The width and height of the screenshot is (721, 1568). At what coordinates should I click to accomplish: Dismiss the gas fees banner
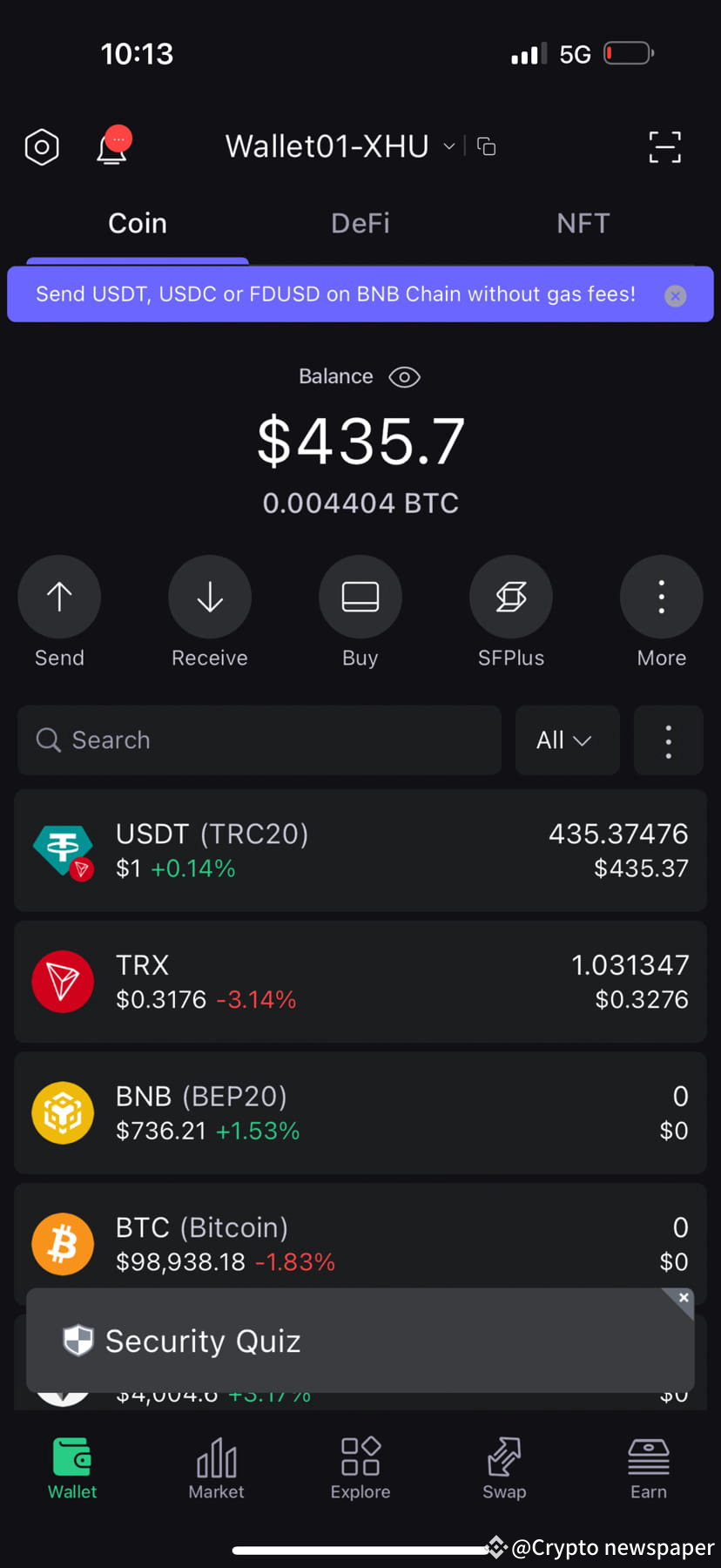pyautogui.click(x=675, y=295)
